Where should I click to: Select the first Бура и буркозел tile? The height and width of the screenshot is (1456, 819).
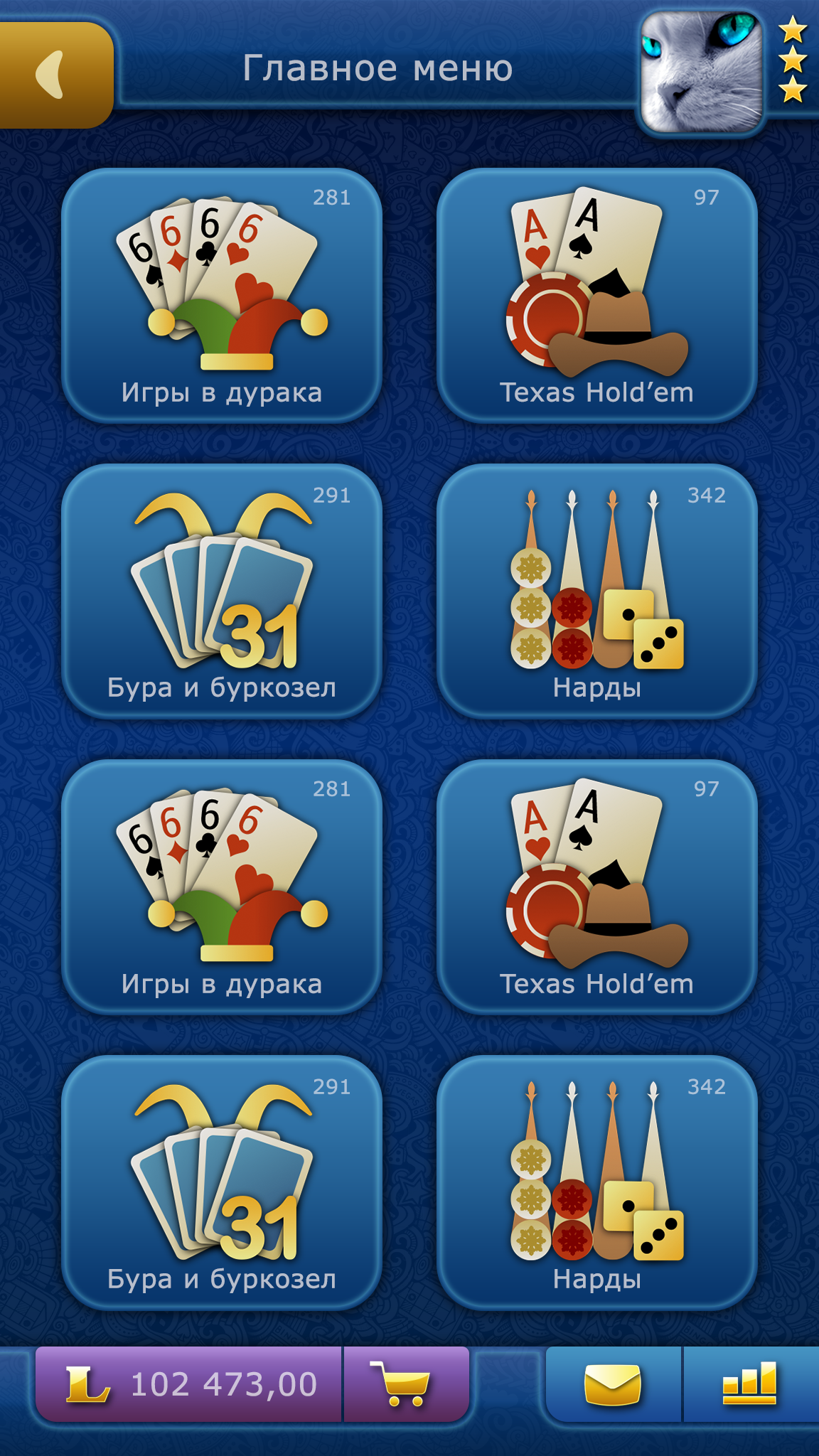pyautogui.click(x=222, y=591)
